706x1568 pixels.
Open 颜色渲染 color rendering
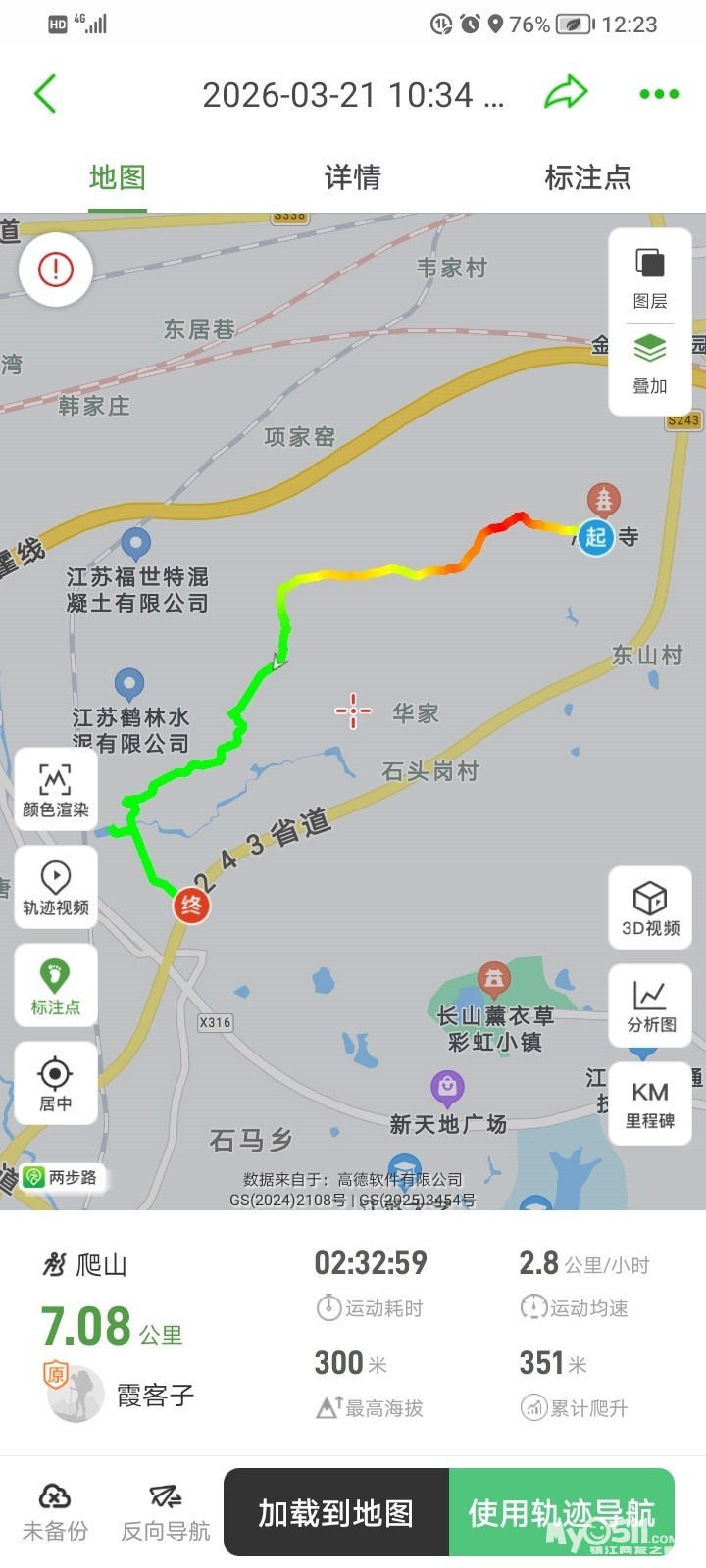coord(56,790)
